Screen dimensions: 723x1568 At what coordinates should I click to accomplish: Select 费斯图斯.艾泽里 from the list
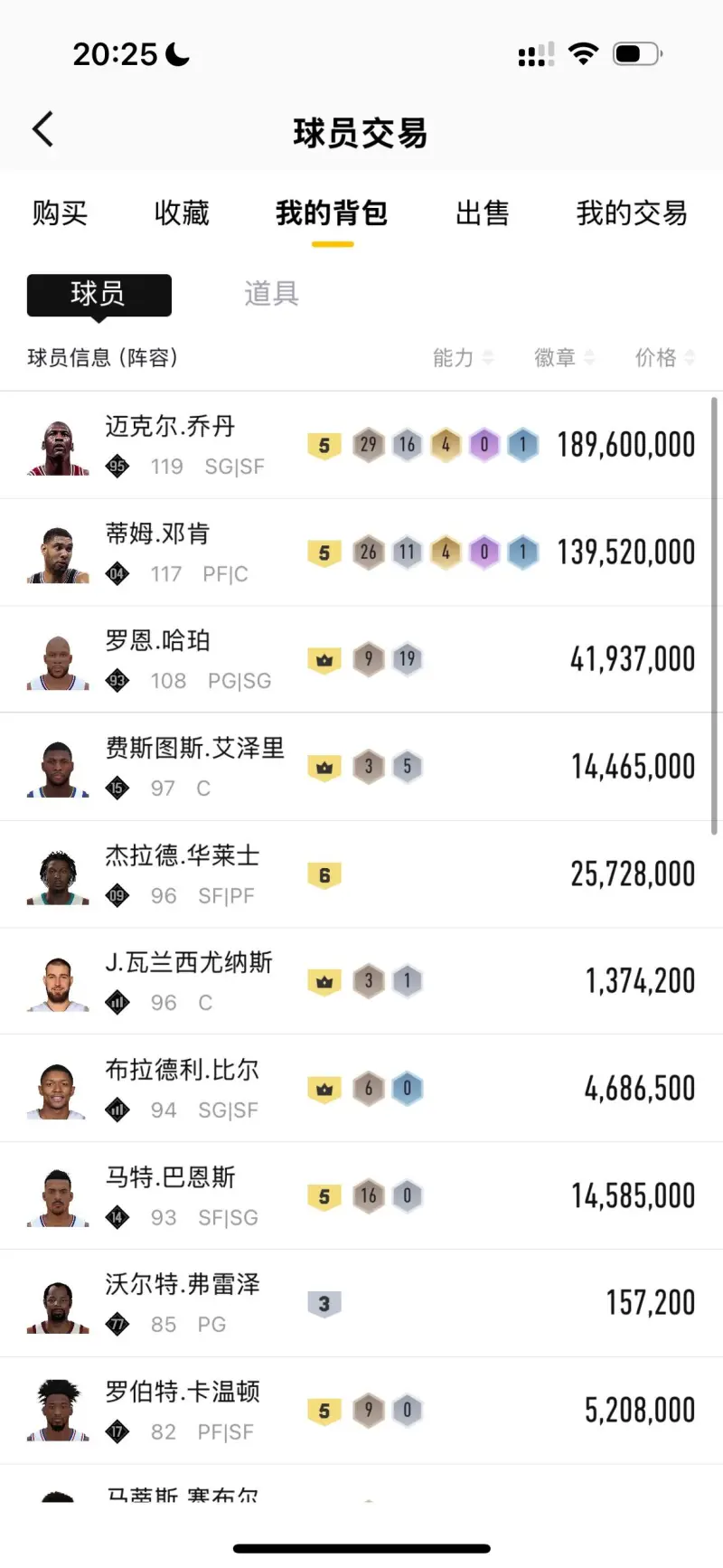[361, 767]
